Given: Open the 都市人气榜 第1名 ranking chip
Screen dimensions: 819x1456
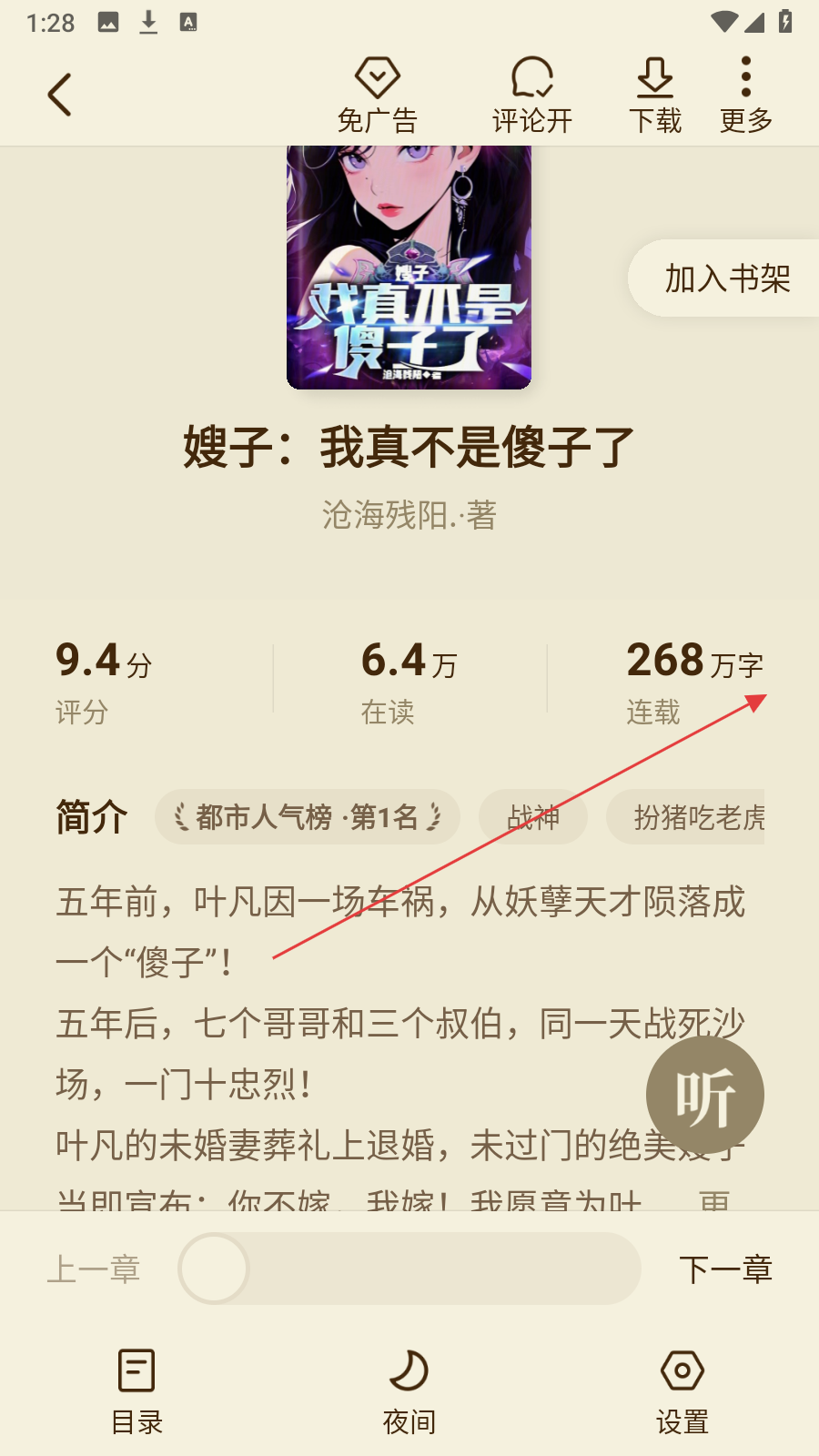Looking at the screenshot, I should click(x=307, y=817).
